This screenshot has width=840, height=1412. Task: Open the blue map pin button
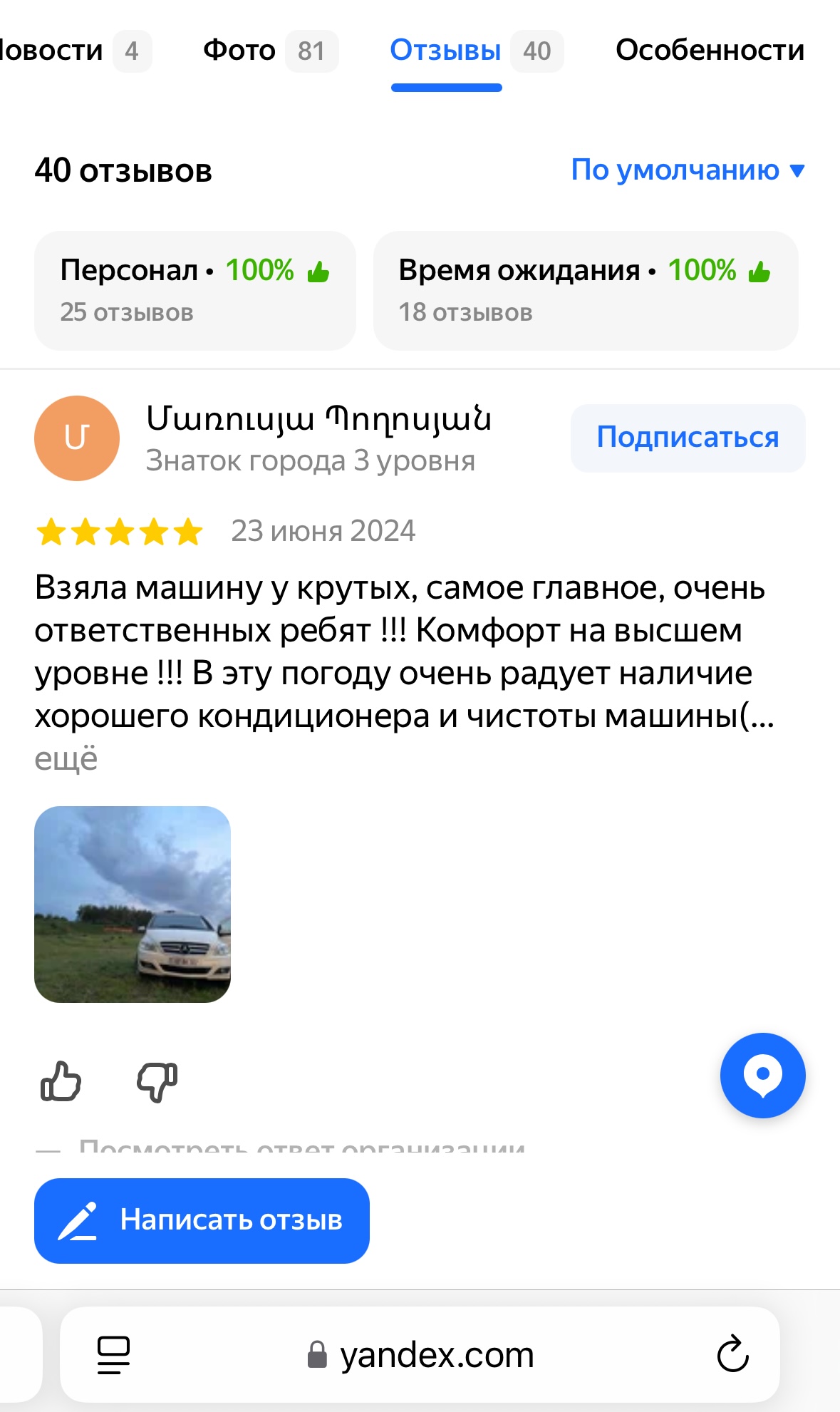pyautogui.click(x=762, y=1075)
